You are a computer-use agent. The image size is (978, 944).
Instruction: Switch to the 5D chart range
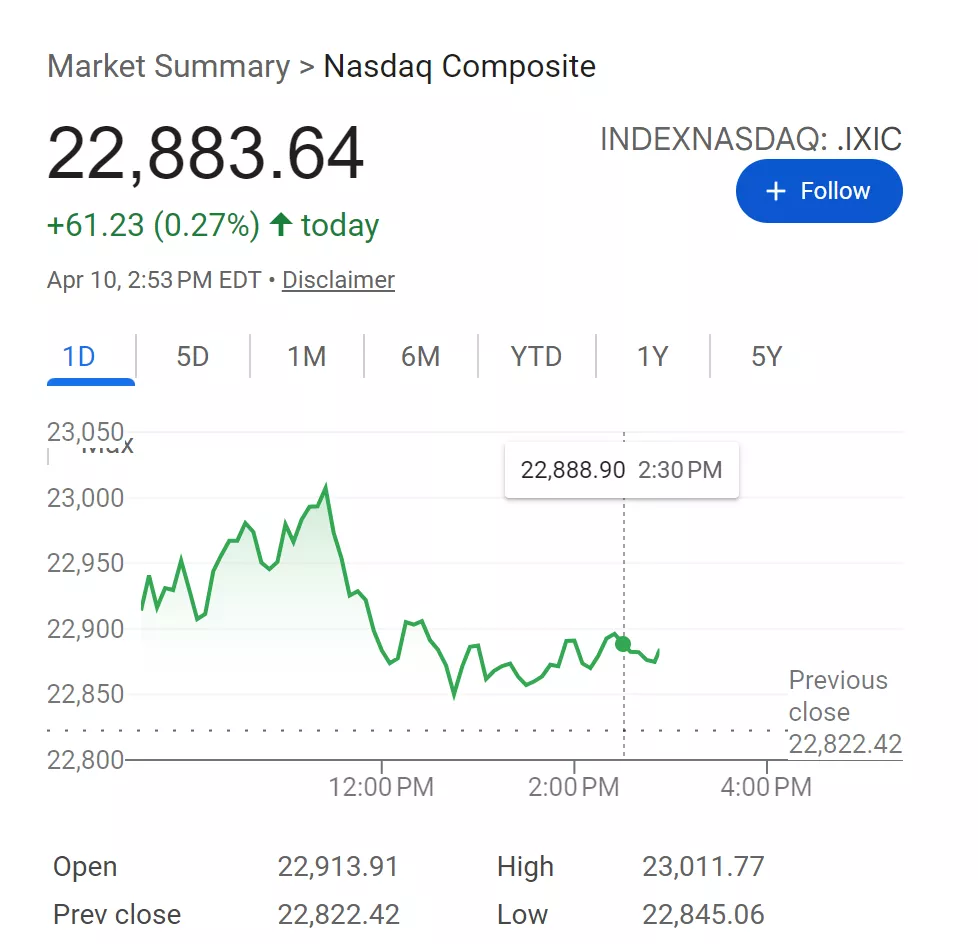192,356
